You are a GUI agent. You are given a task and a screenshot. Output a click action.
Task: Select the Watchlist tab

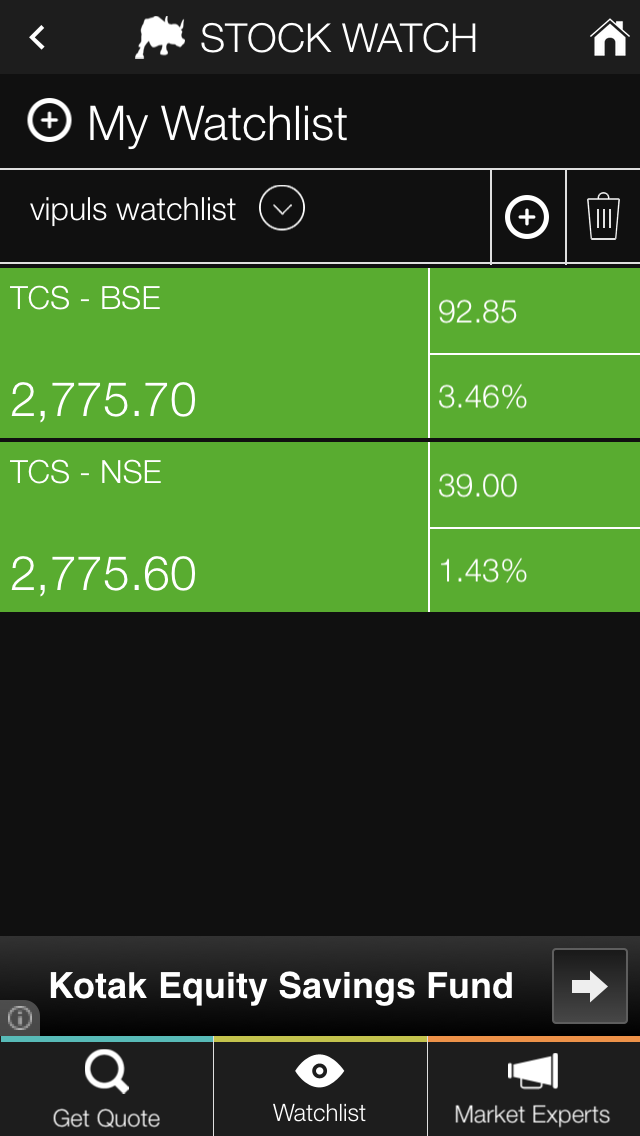320,1089
